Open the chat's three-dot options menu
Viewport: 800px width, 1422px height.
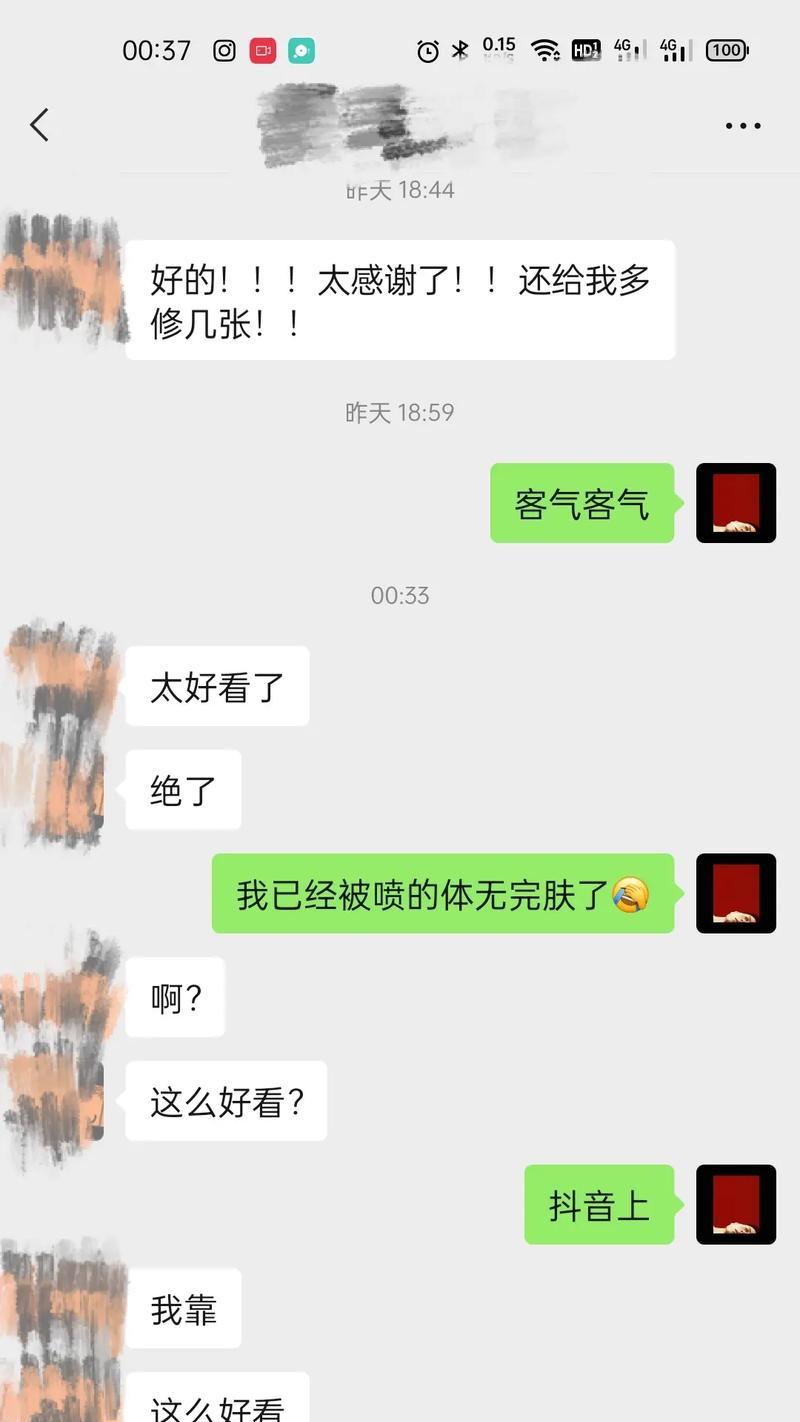tap(742, 126)
